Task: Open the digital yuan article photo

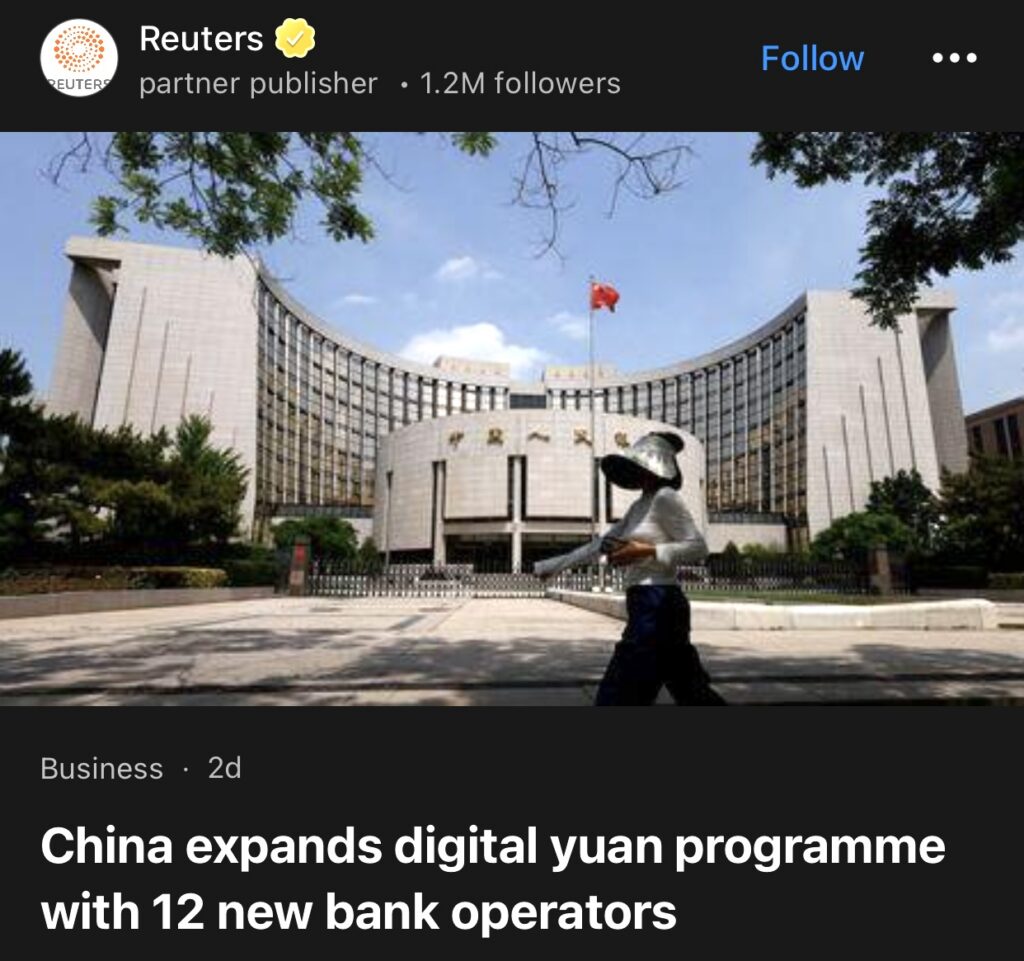Action: tap(512, 418)
